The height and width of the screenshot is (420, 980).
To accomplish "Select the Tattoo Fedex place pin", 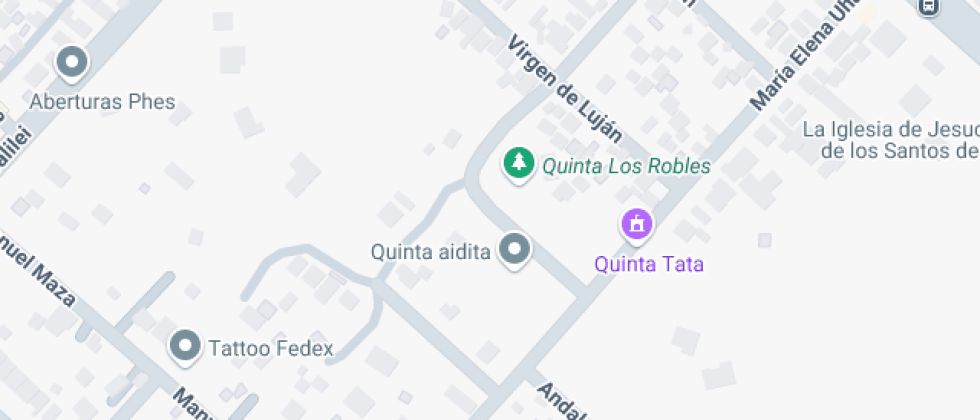I will pos(184,346).
